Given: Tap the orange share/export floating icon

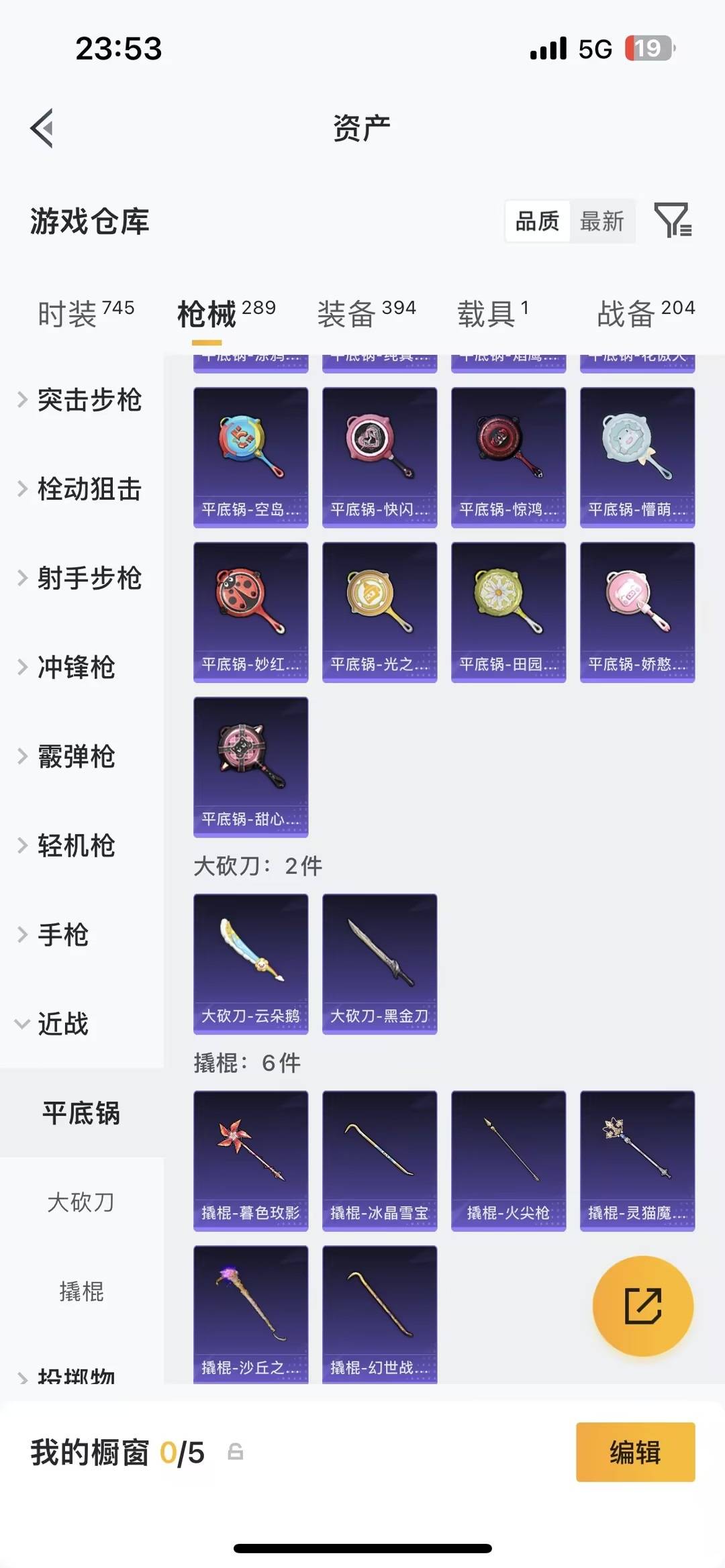Looking at the screenshot, I should (642, 1304).
